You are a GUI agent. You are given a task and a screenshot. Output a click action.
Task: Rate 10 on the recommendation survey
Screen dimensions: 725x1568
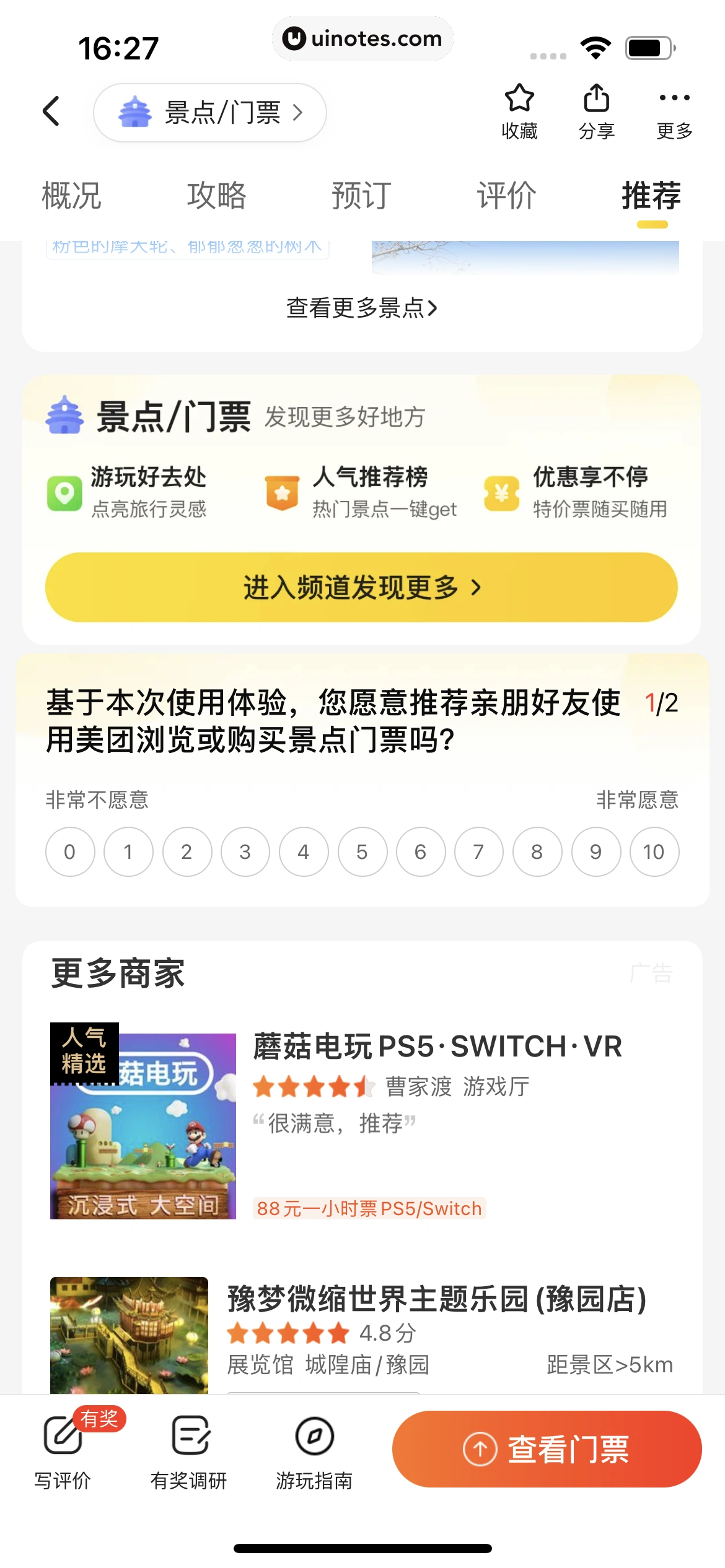pos(654,852)
